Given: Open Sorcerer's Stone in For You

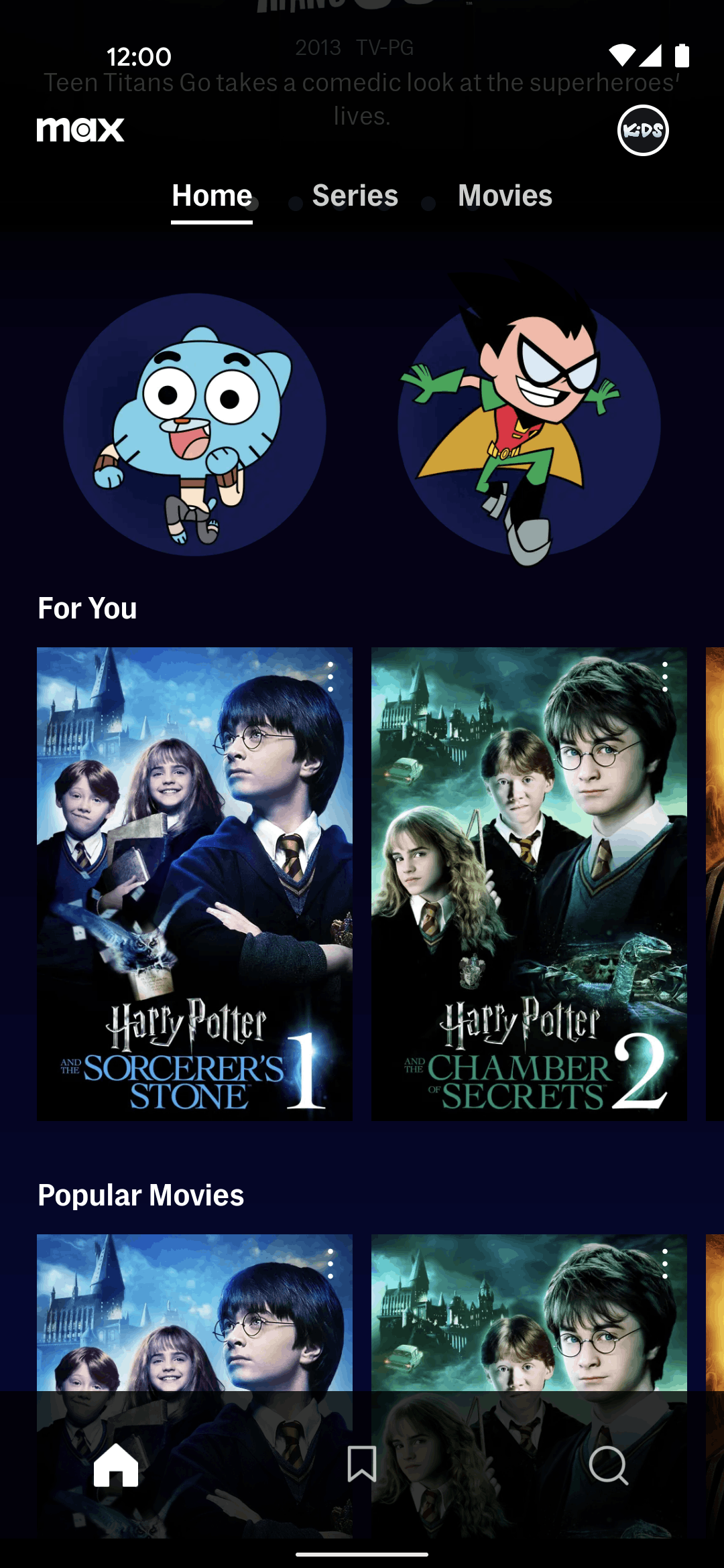Looking at the screenshot, I should [194, 885].
